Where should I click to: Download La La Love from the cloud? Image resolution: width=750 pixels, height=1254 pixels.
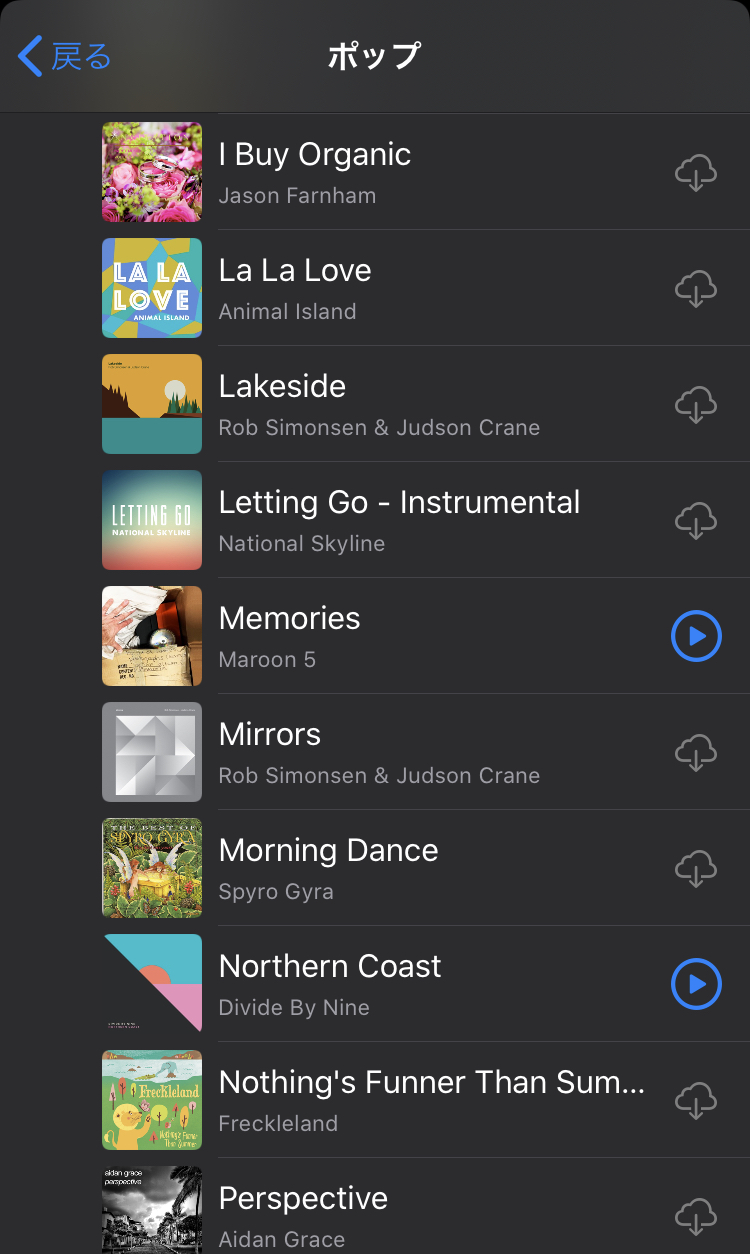click(696, 289)
